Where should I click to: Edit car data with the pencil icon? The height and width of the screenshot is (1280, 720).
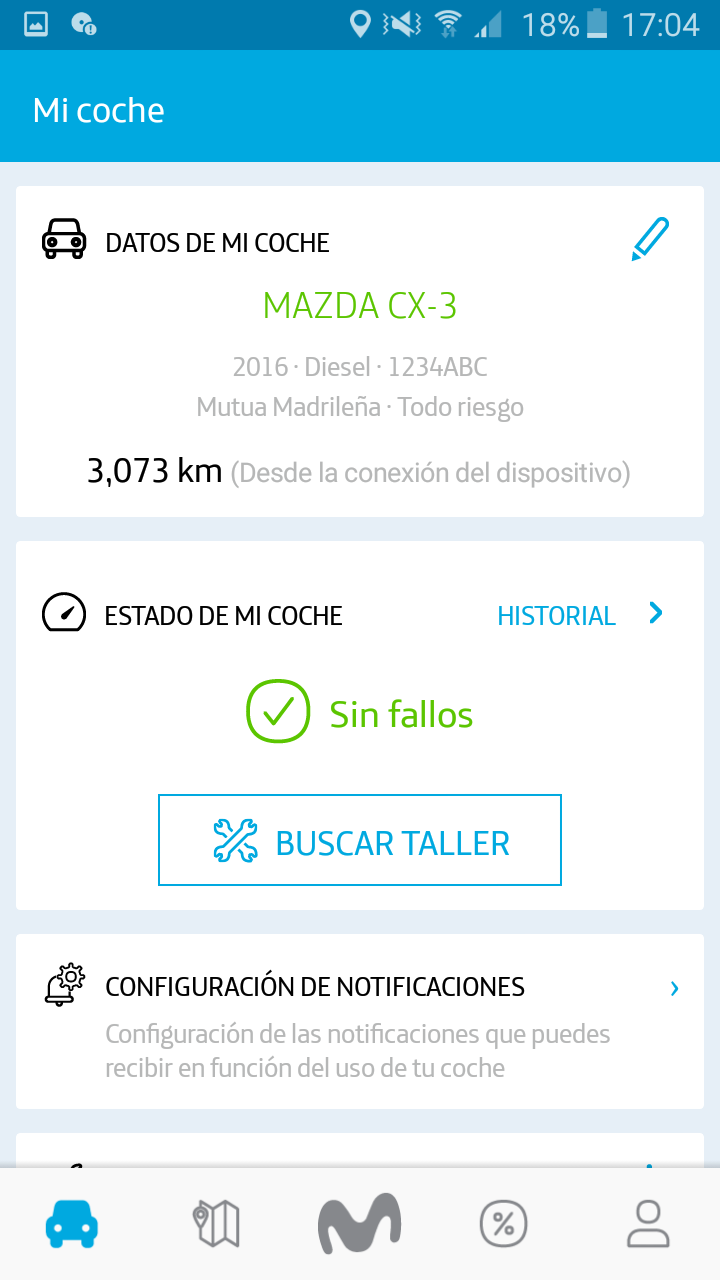[650, 240]
